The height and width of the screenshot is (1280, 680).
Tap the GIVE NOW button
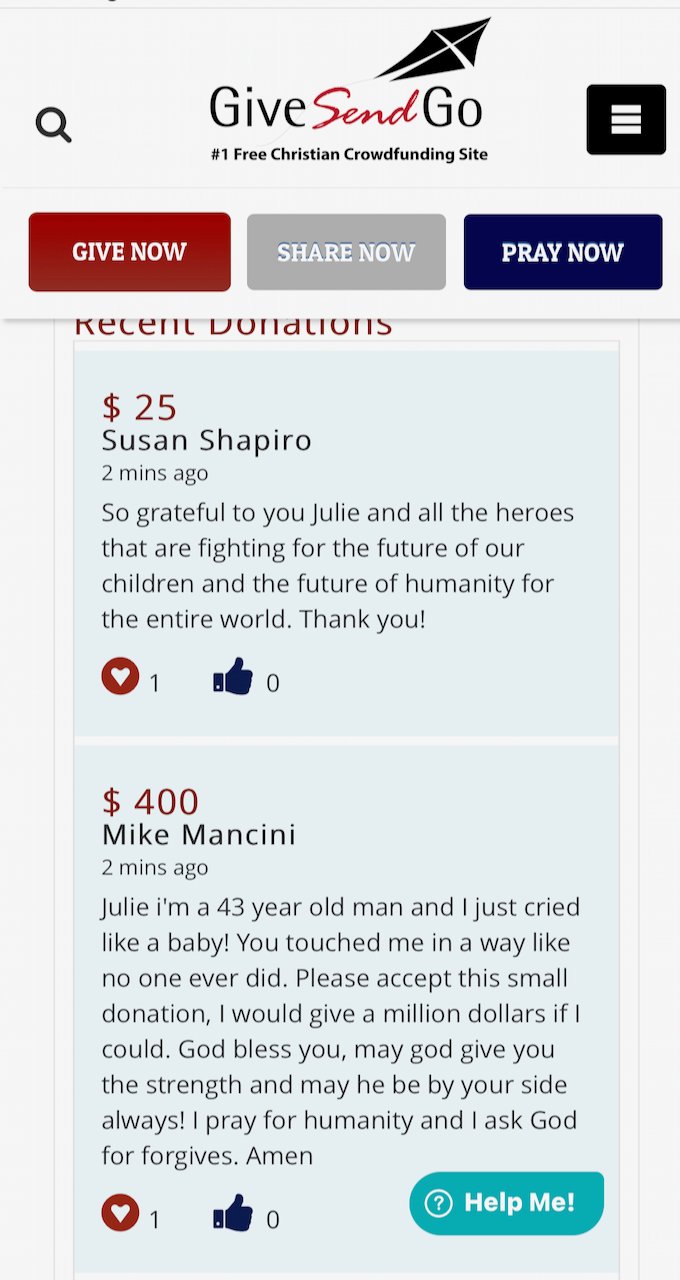click(x=130, y=252)
